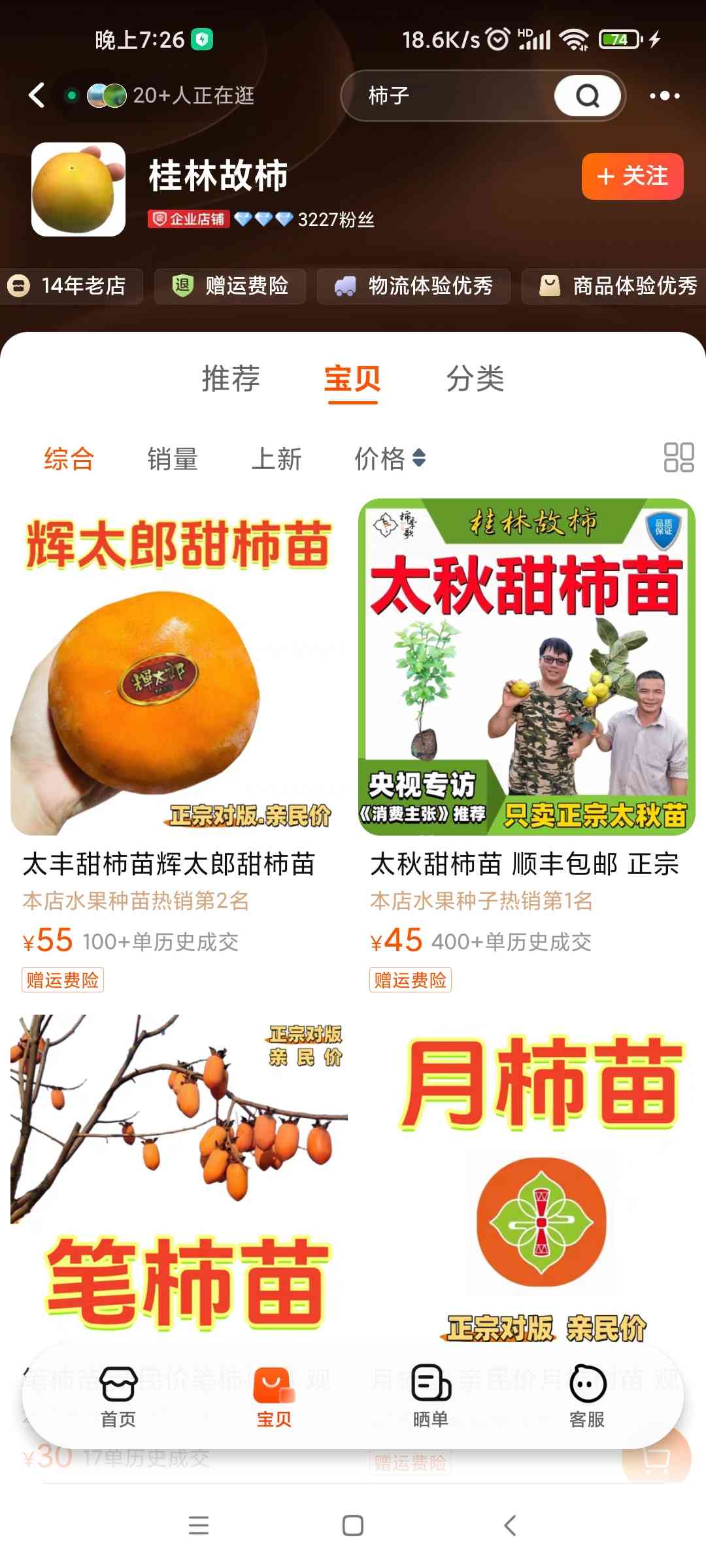
Task: Go to 首页 in bottom bar
Action: click(x=118, y=1396)
